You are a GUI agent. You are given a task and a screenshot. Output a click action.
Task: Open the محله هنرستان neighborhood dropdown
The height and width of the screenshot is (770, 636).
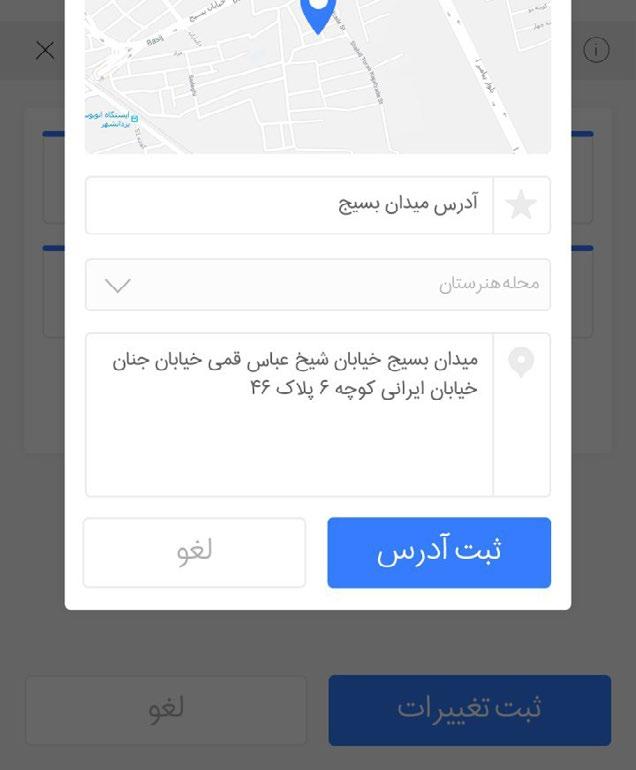pos(317,285)
